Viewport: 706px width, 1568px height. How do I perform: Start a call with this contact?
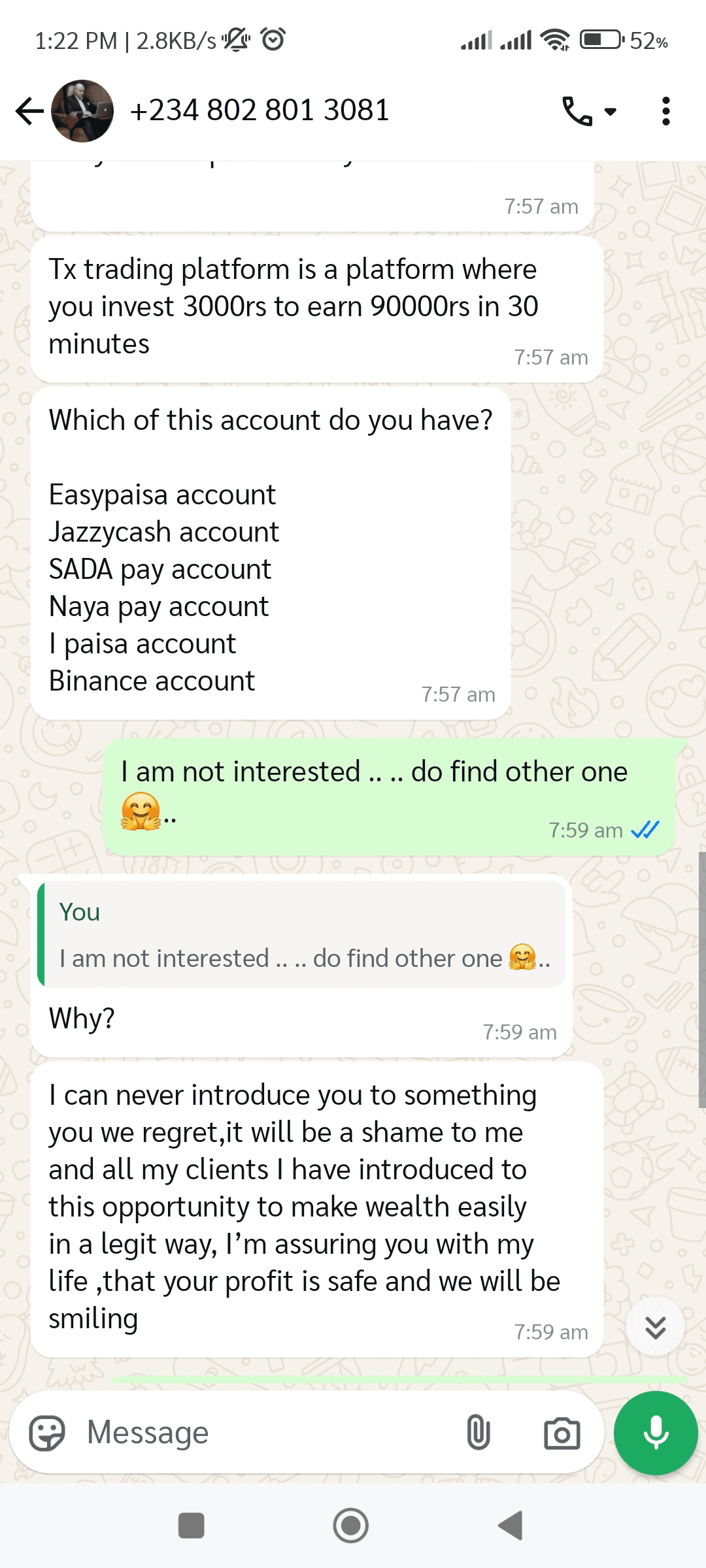pyautogui.click(x=578, y=111)
